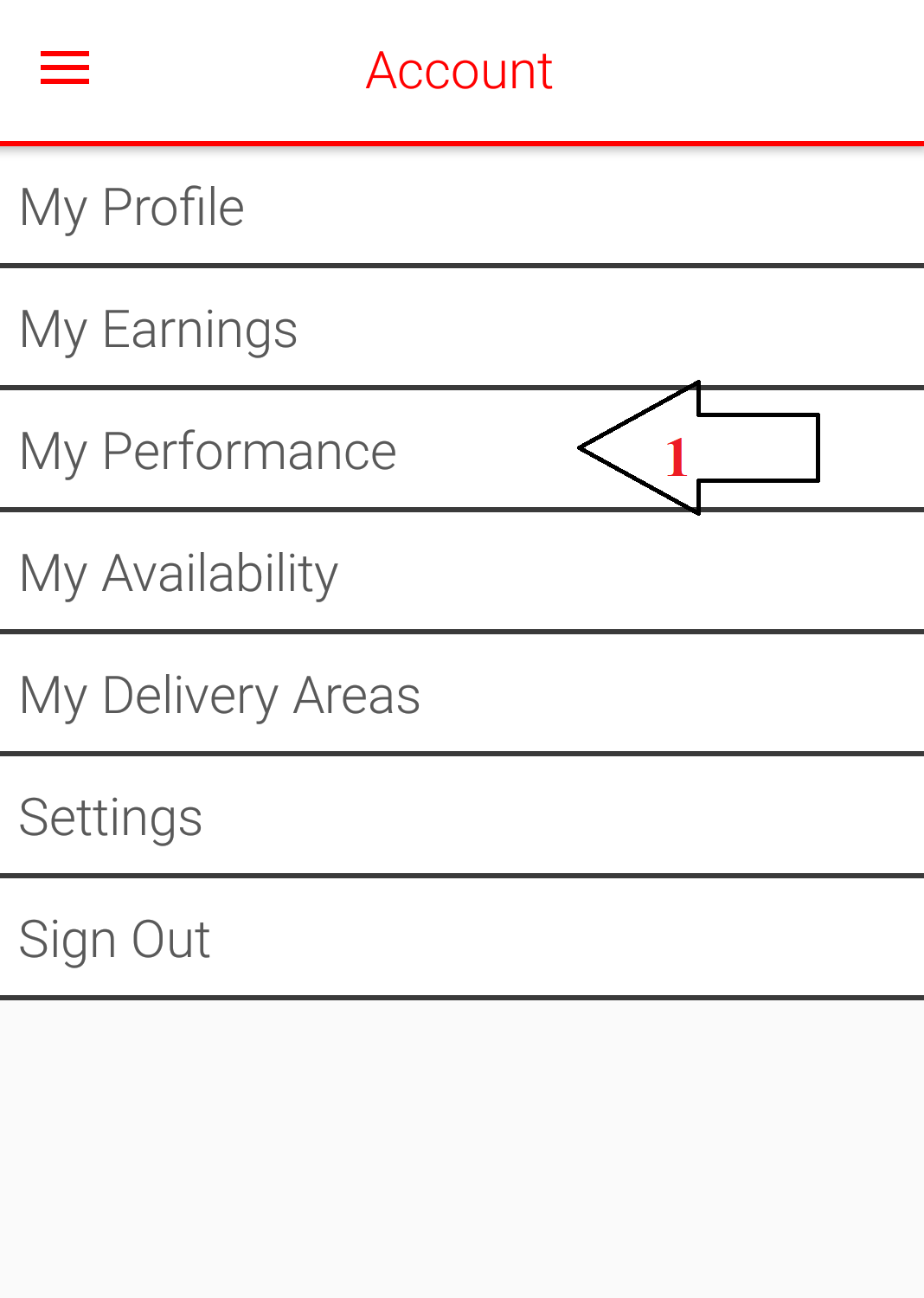Open My Profile
The width and height of the screenshot is (924, 1298).
132,208
